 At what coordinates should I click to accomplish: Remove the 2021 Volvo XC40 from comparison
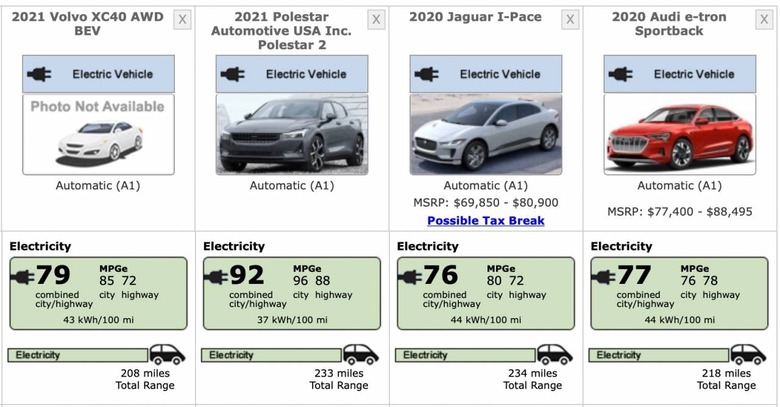182,19
